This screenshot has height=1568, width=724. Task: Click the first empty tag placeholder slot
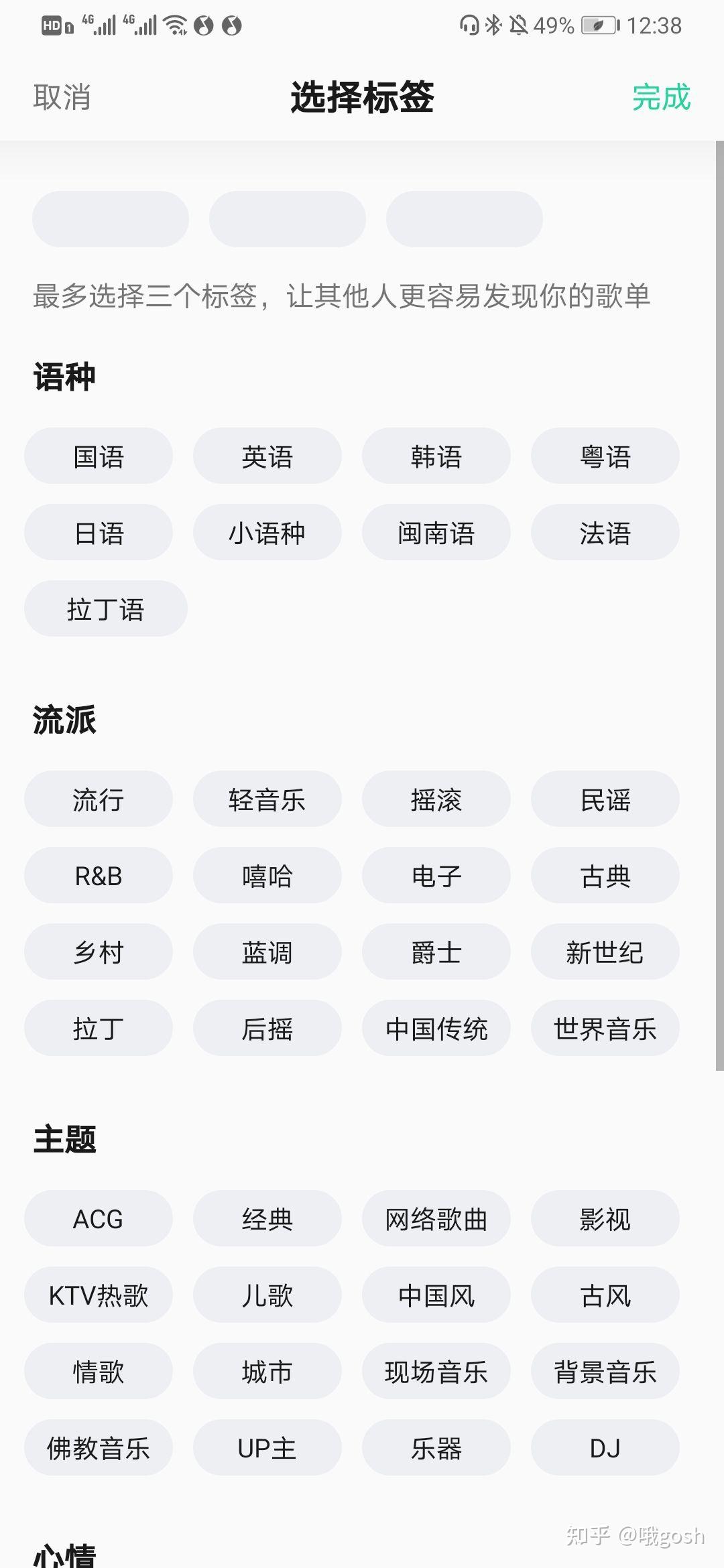(x=109, y=218)
